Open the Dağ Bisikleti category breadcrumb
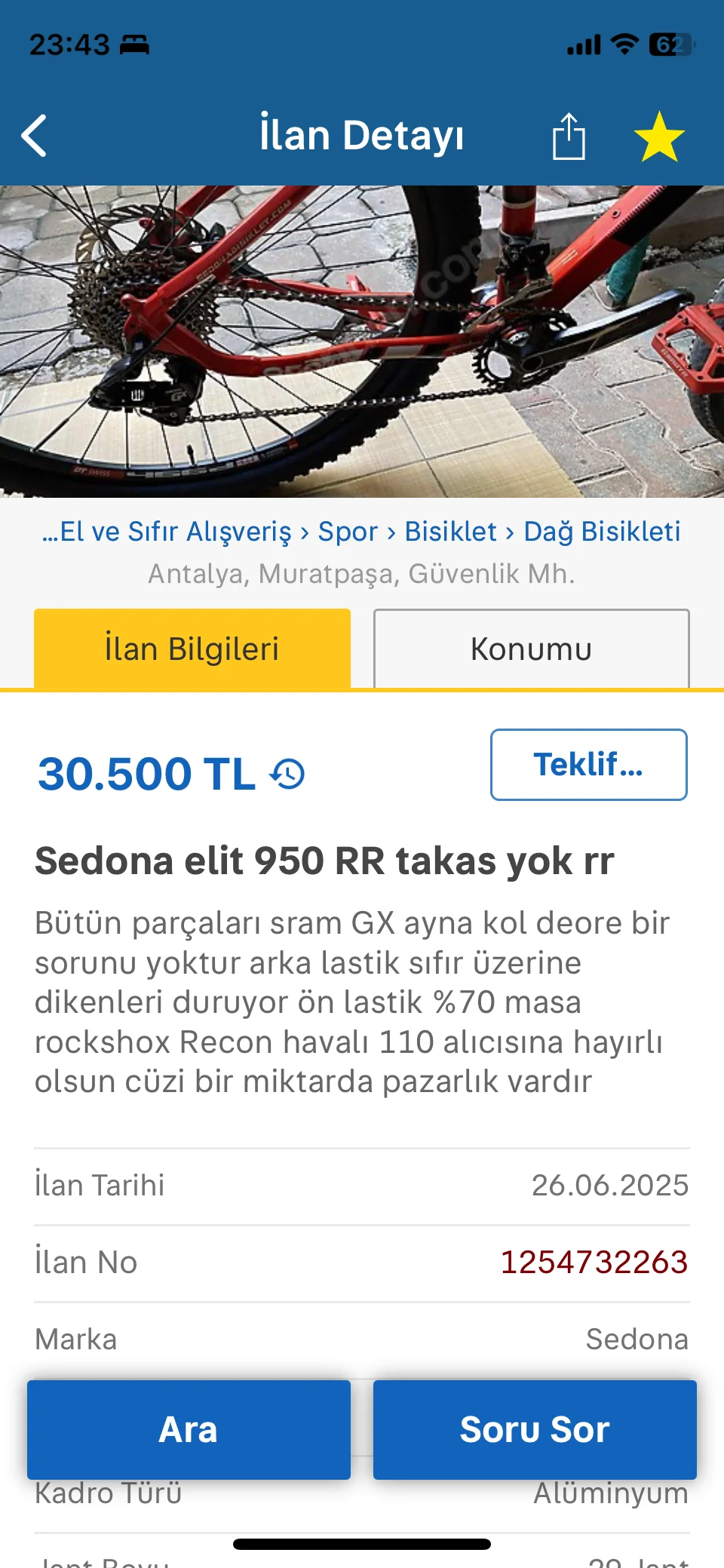 602,532
